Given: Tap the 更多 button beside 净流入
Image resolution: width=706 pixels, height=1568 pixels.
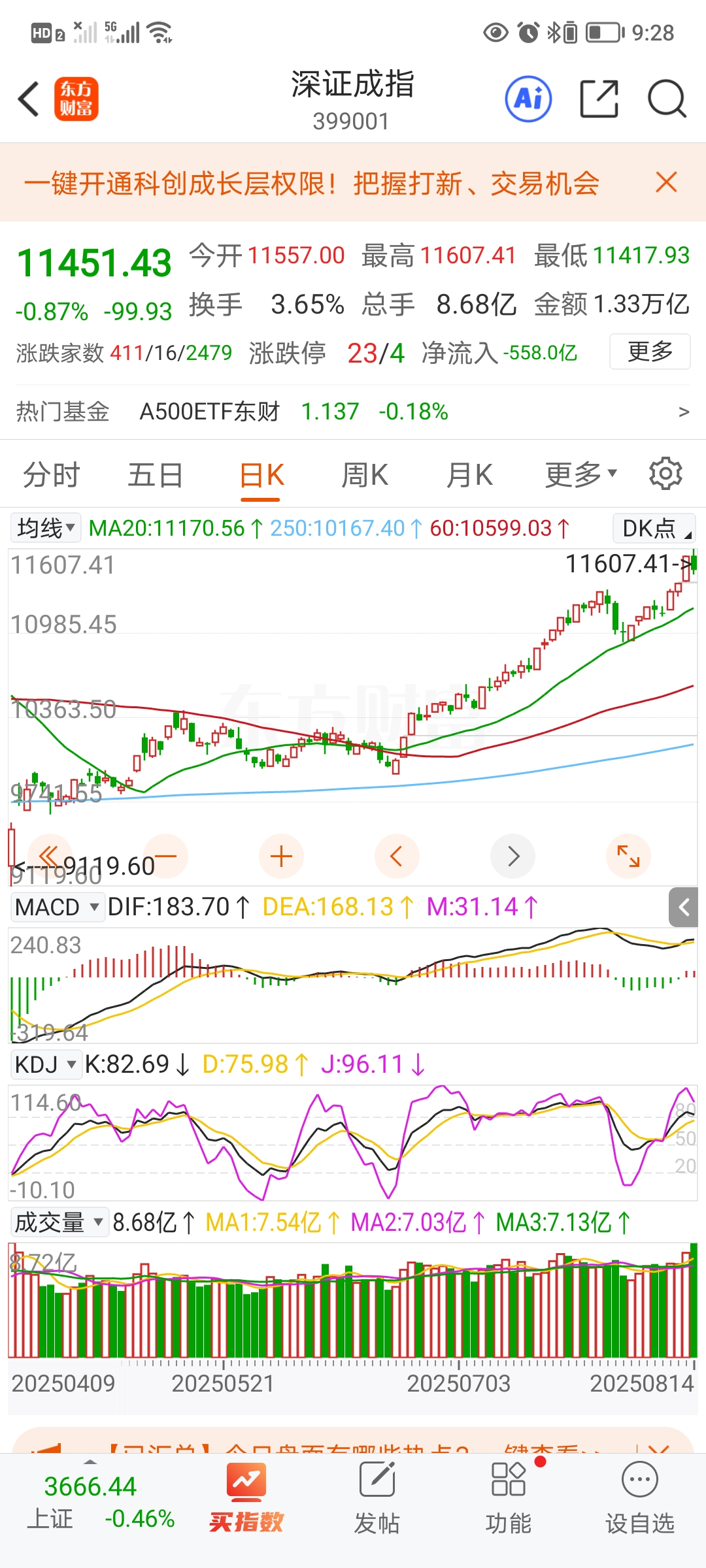Looking at the screenshot, I should click(650, 351).
